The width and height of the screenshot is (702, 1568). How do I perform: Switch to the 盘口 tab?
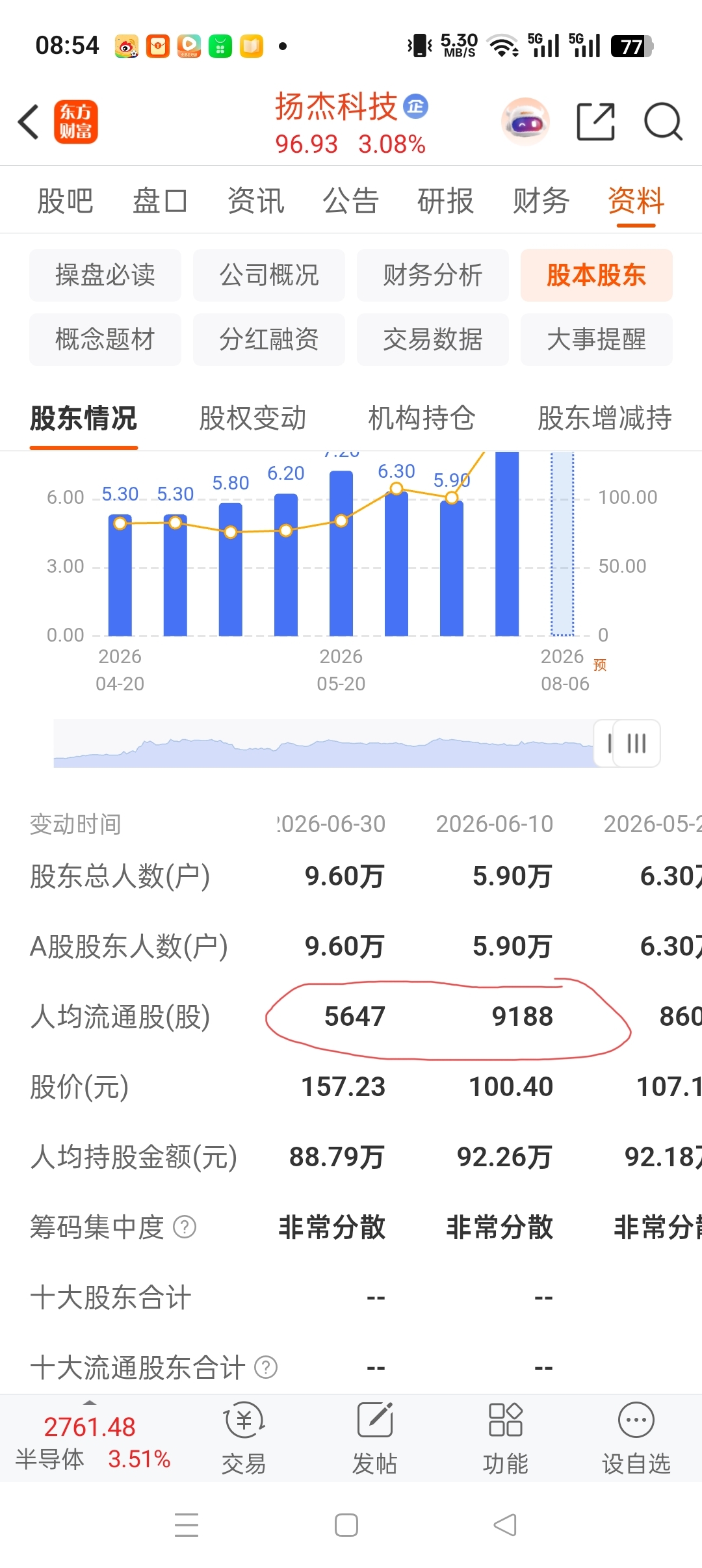[x=160, y=200]
